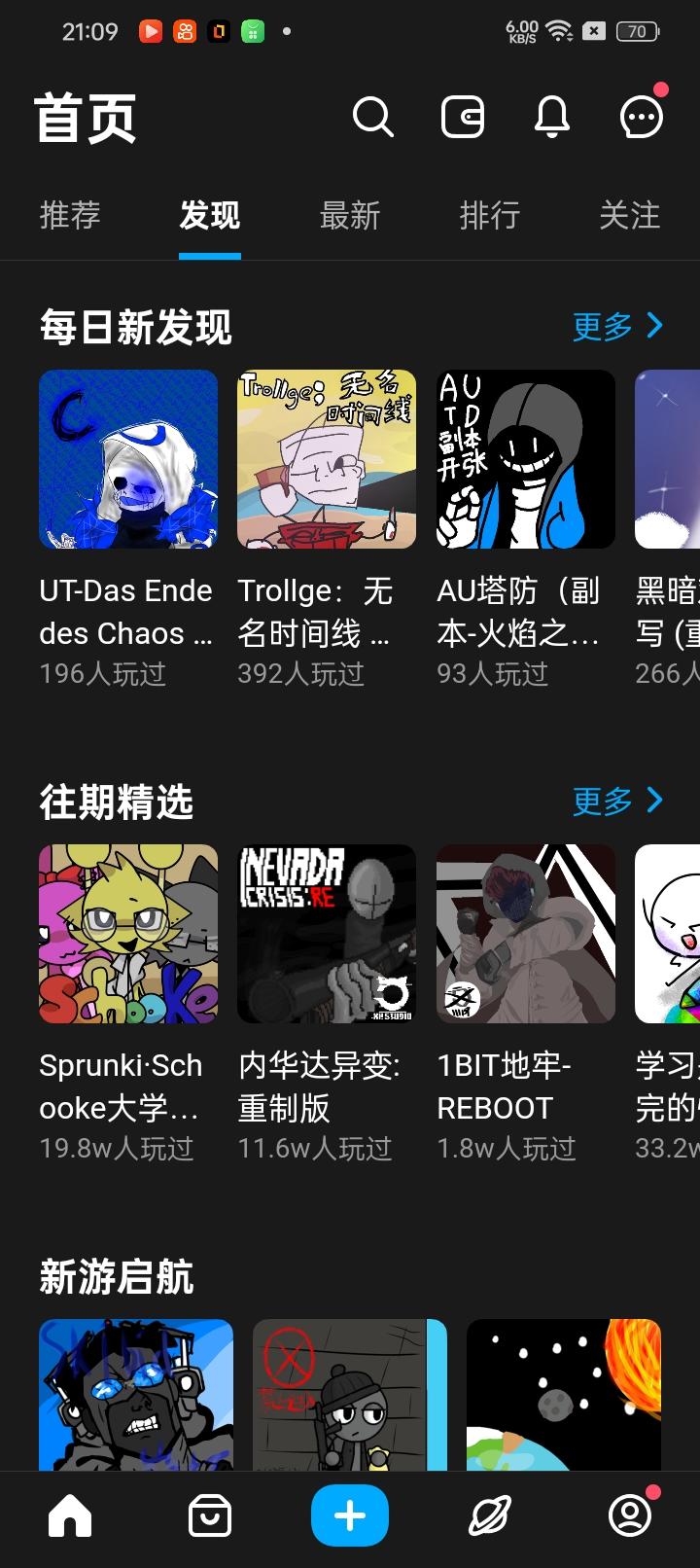The image size is (700, 1568).
Task: Tap the Trollge 无名时间线 cover thumbnail
Action: [x=327, y=458]
